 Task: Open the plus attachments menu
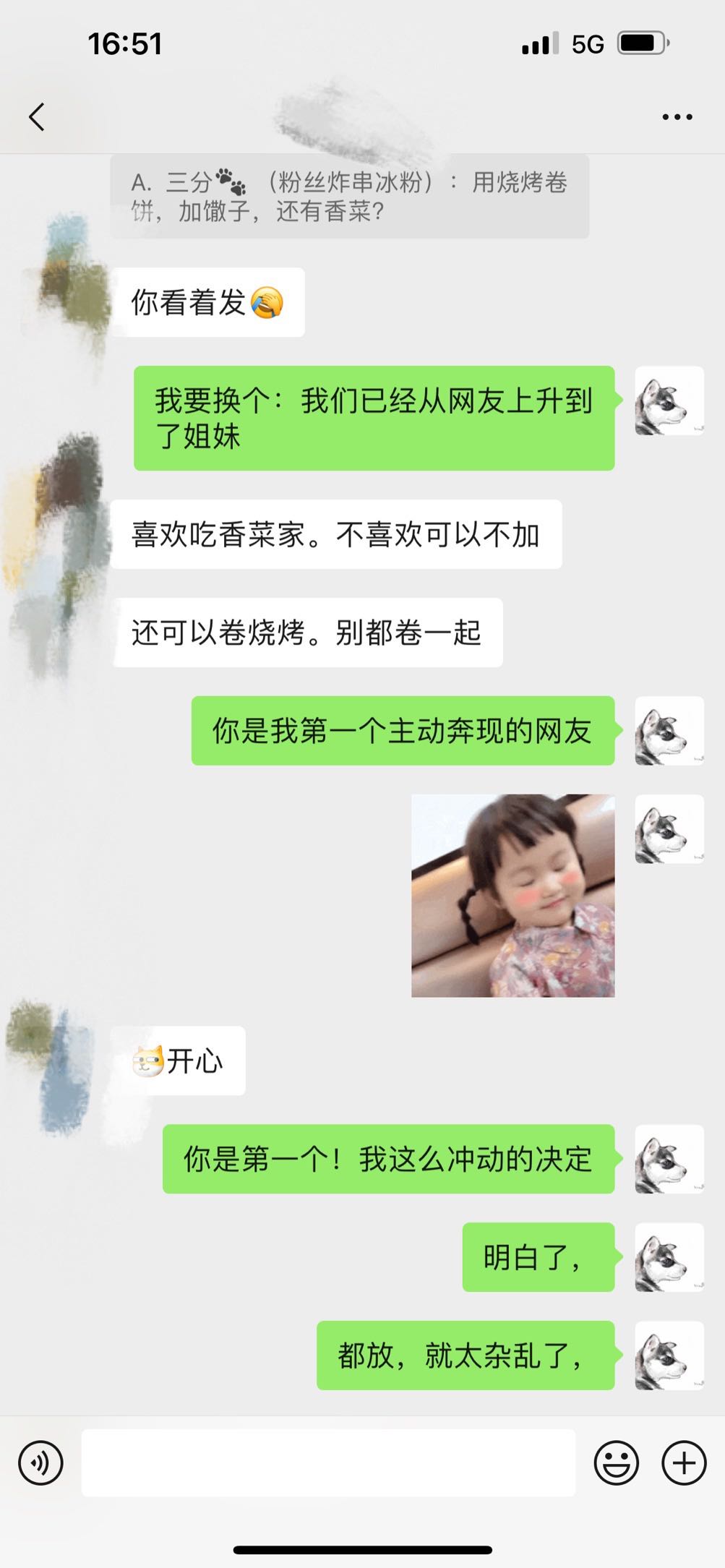(x=684, y=1462)
